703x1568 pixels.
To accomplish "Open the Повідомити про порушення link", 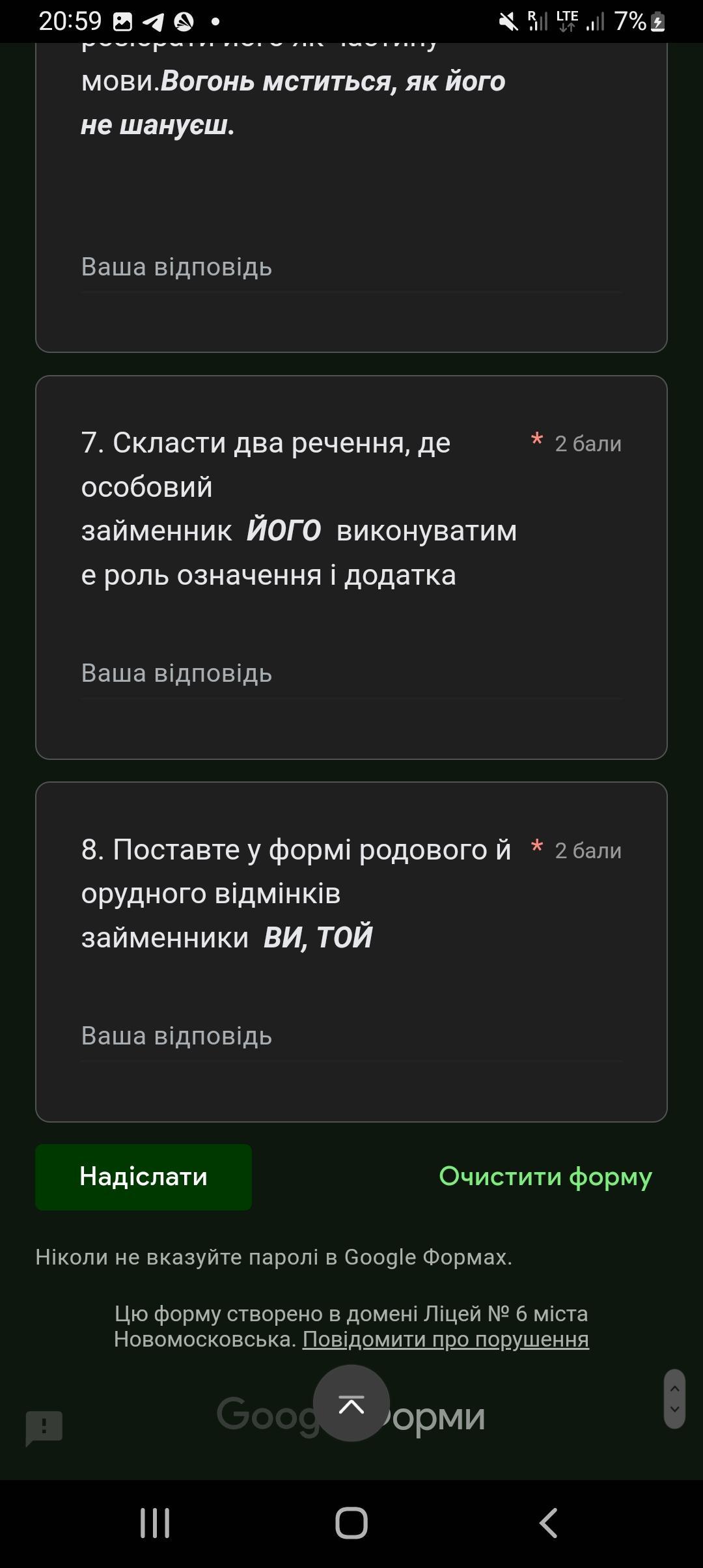I will [x=445, y=1339].
